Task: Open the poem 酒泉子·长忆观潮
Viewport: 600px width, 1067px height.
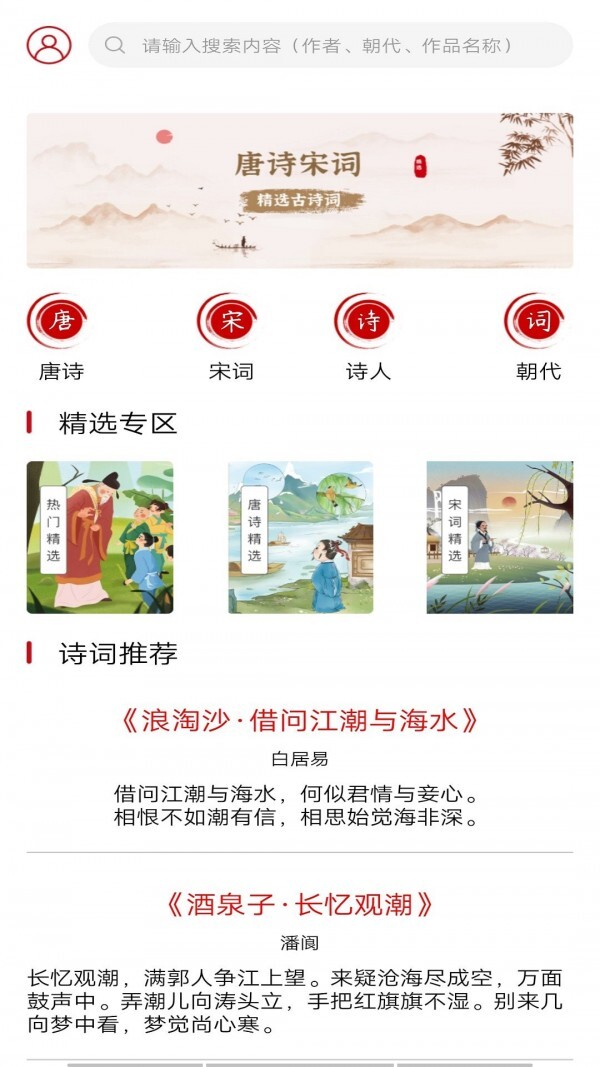Action: coord(300,905)
